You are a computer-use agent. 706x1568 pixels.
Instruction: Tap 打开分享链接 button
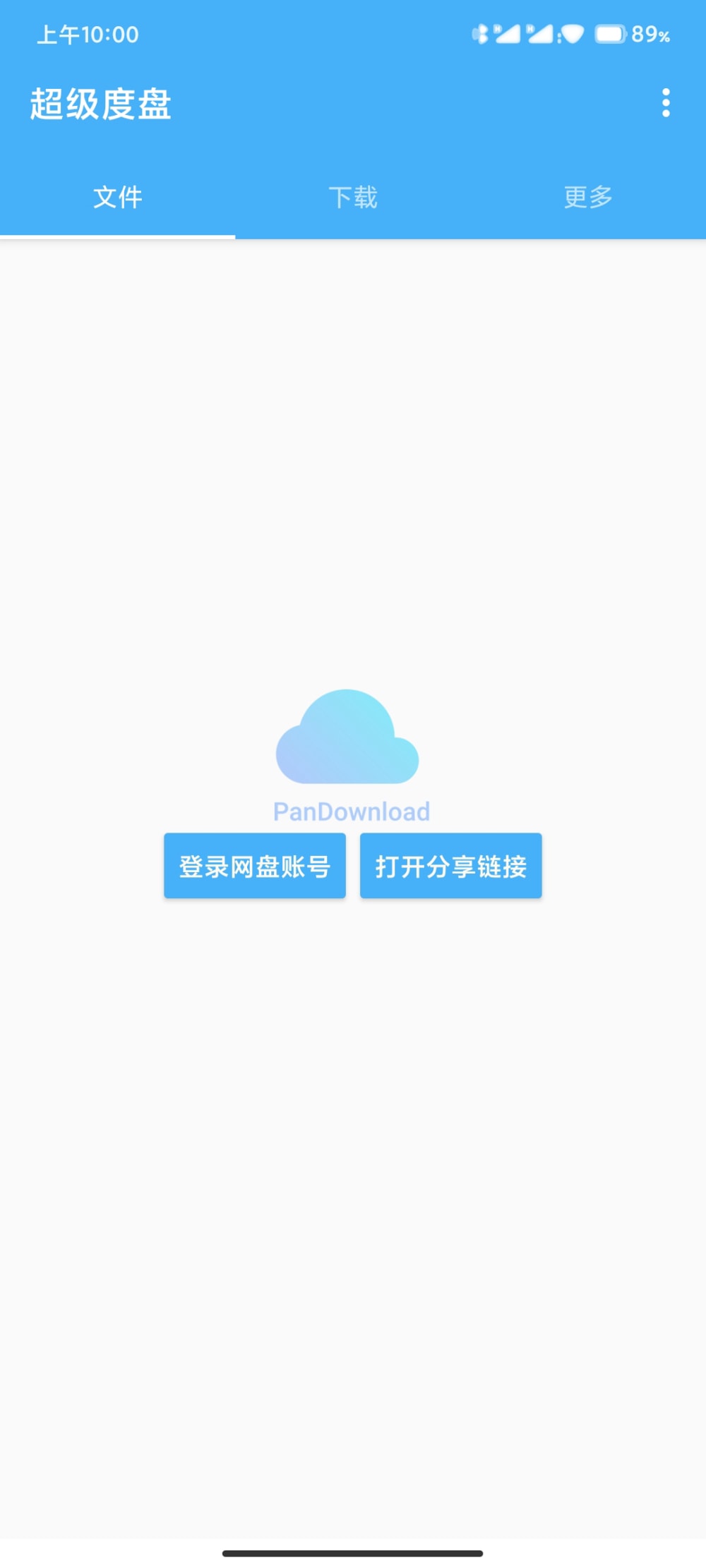click(x=450, y=866)
